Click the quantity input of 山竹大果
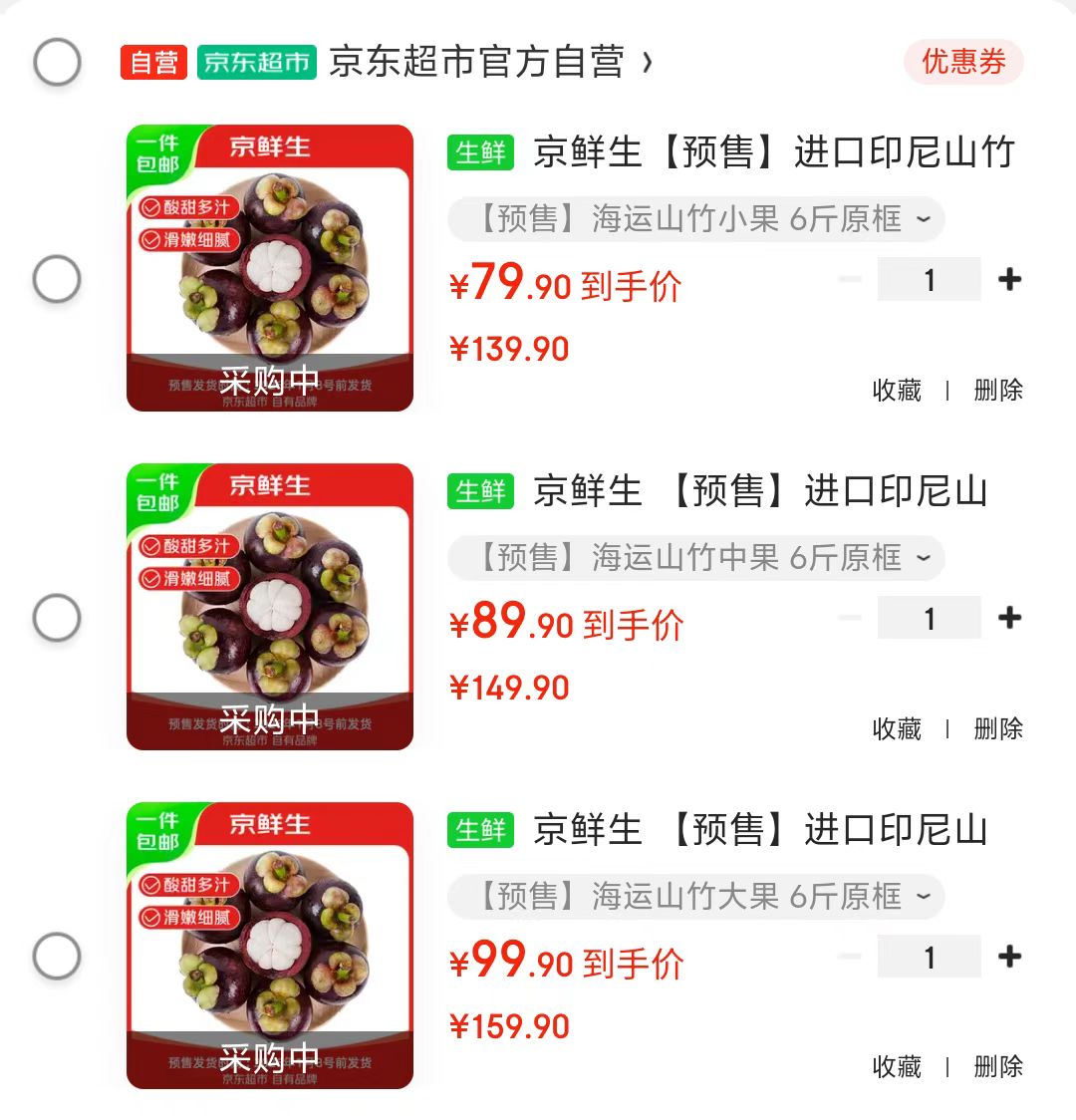This screenshot has height=1120, width=1076. coord(929,957)
